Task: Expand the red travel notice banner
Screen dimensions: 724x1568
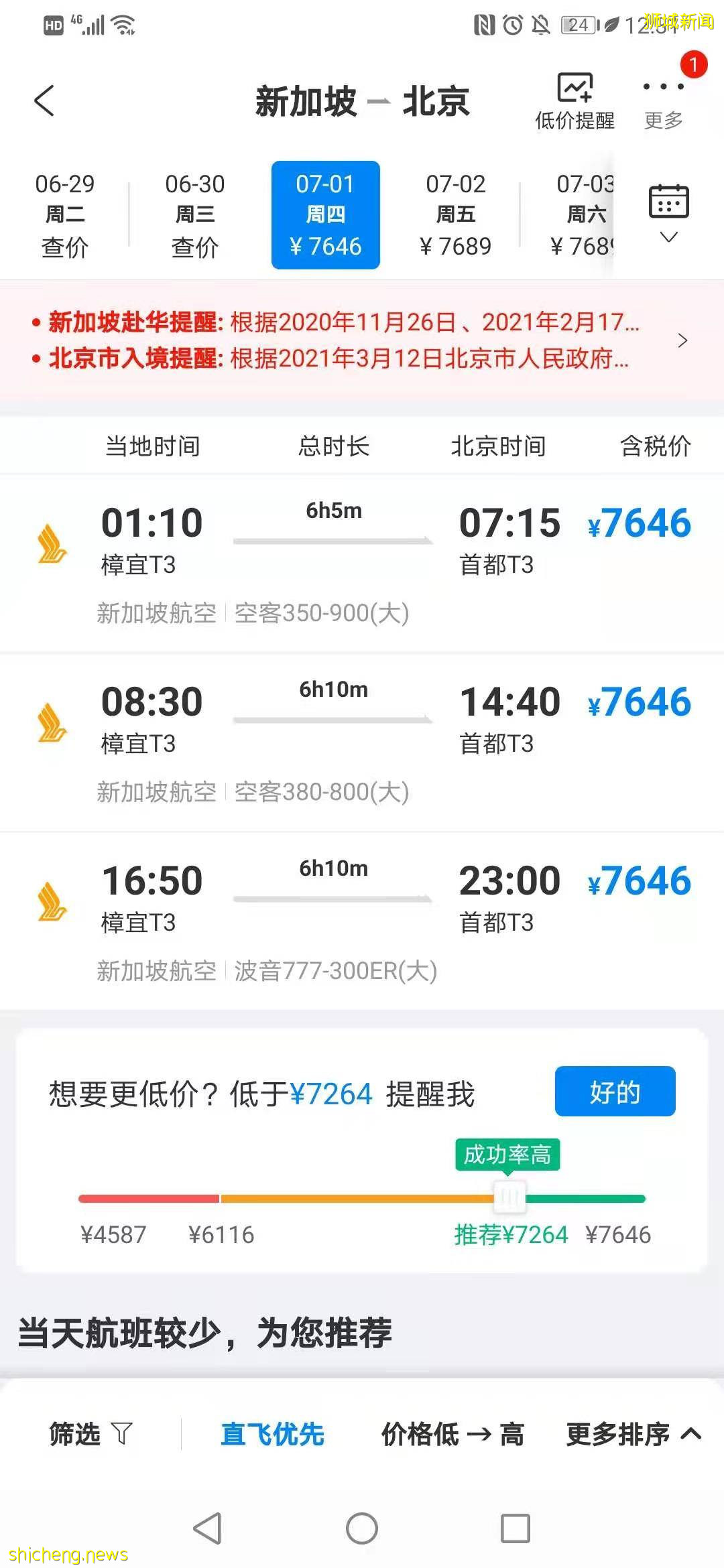Action: [684, 340]
